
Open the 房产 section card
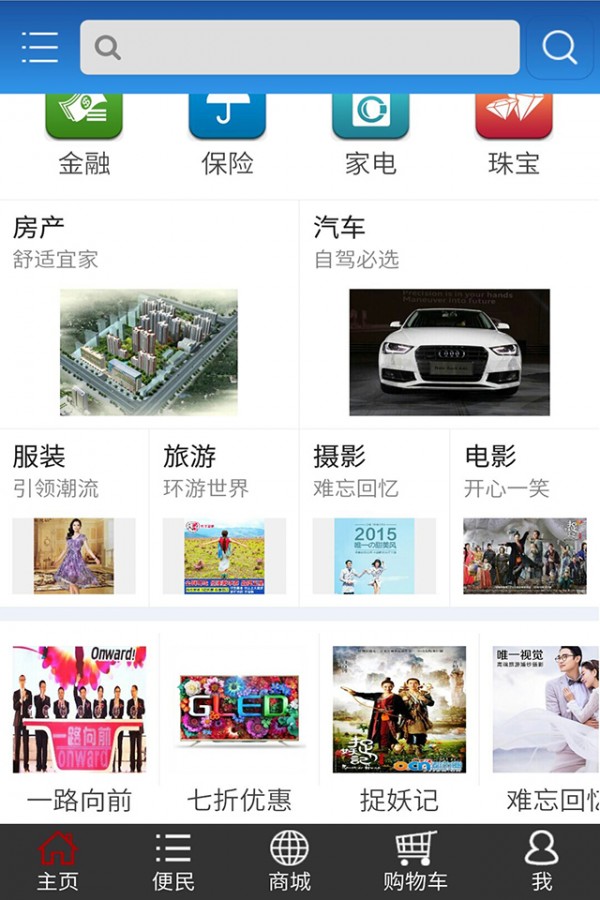(149, 315)
